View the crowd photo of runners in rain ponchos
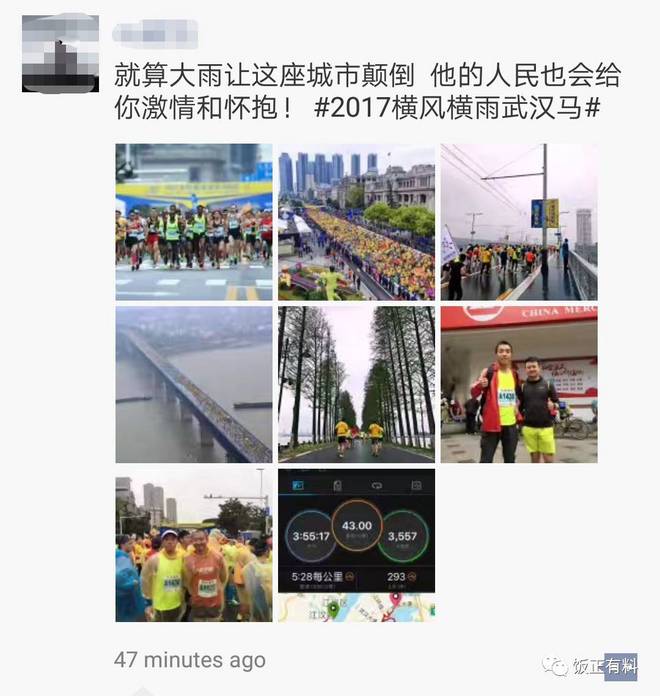 [x=193, y=546]
